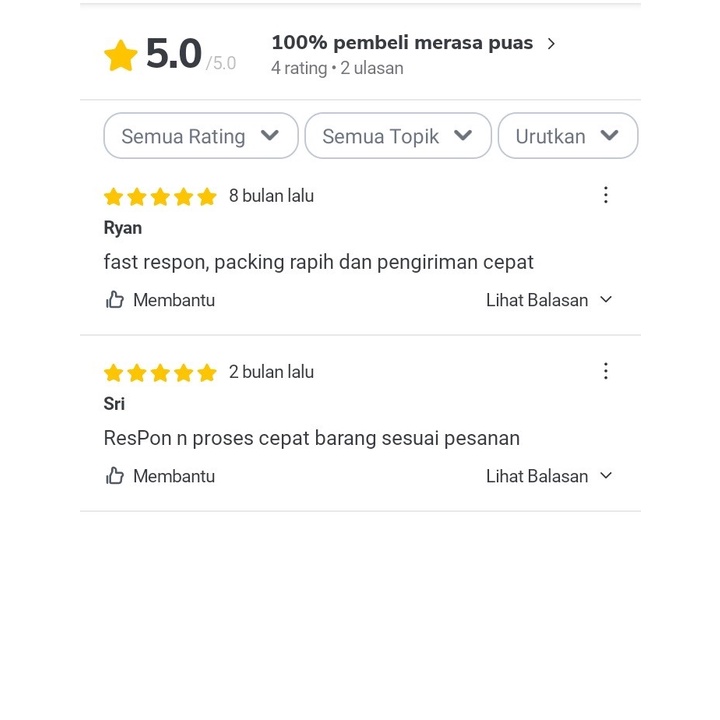Open the 100% pembeli merasa puas details
Image resolution: width=720 pixels, height=720 pixels.
pos(414,44)
